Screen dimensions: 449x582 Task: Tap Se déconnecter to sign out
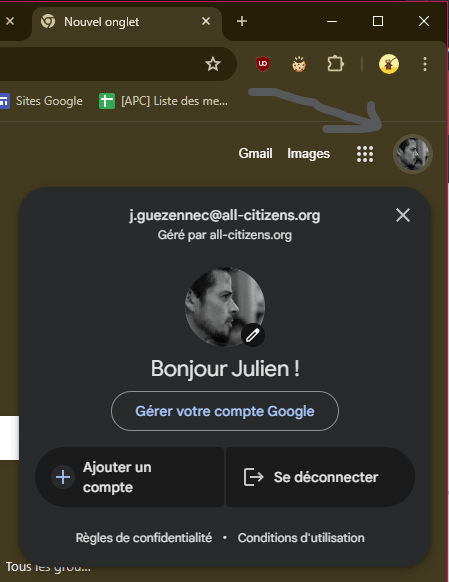tap(320, 477)
